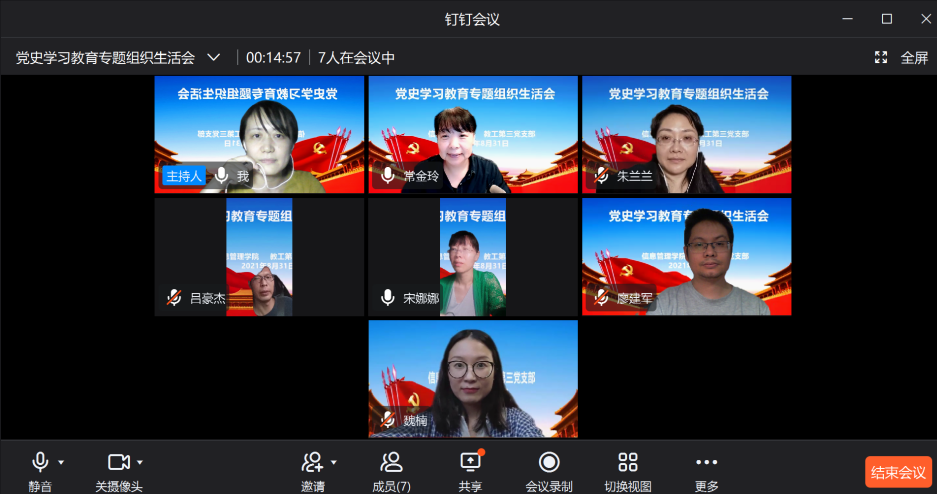Select 魏楠's video tile
Image resolution: width=939 pixels, height=495 pixels.
pos(473,378)
